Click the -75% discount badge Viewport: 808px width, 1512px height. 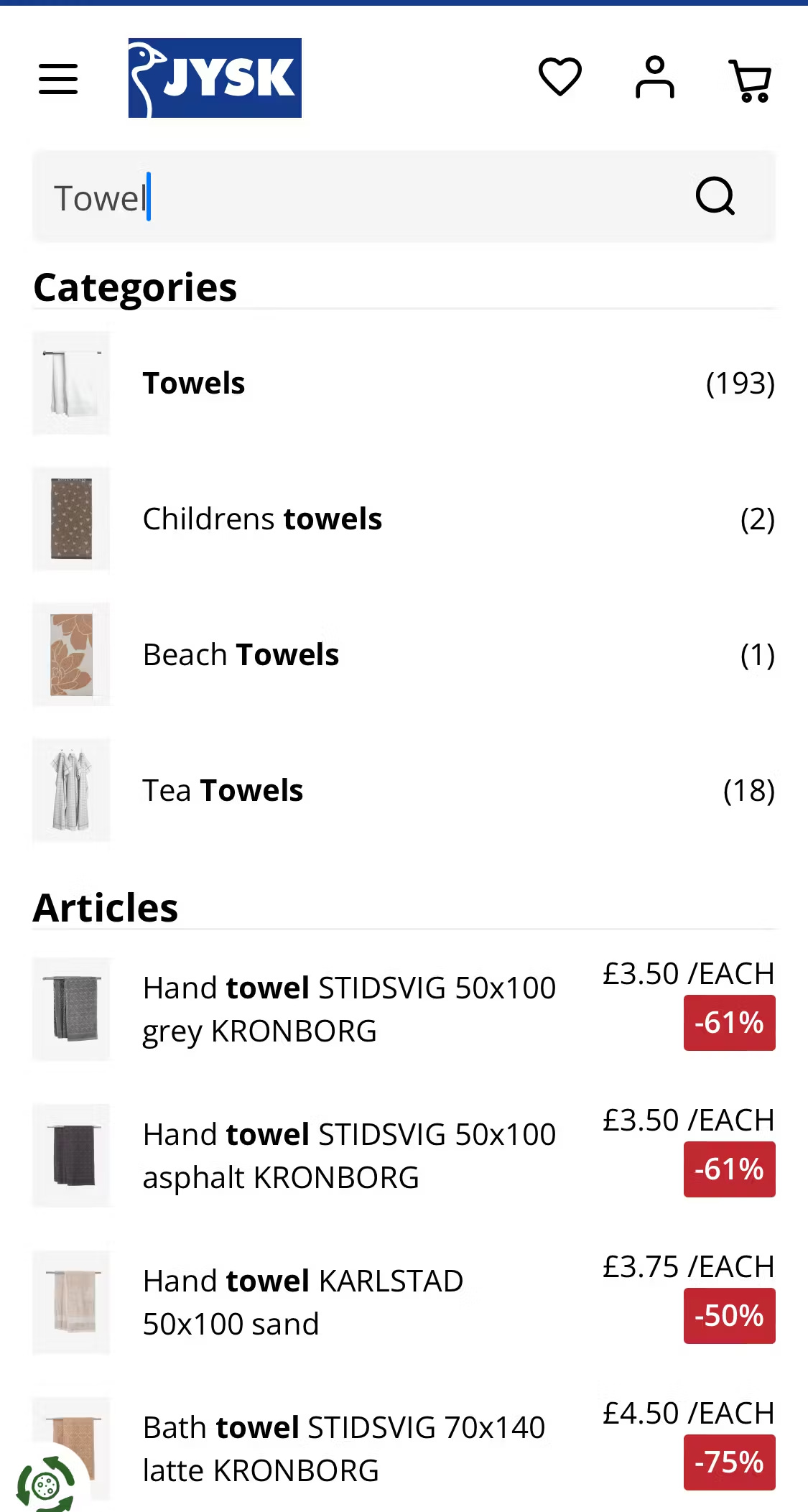pyautogui.click(x=729, y=1461)
